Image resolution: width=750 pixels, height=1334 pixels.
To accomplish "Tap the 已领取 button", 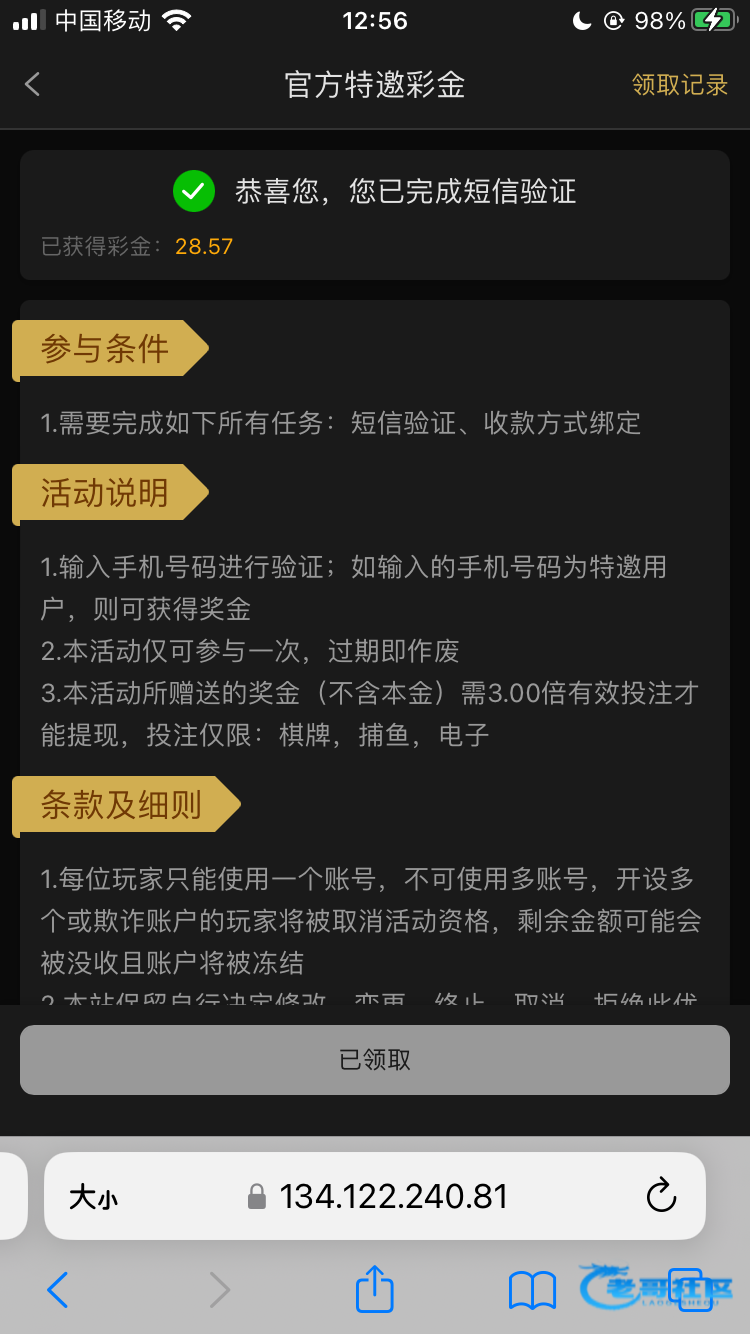I will 375,1060.
